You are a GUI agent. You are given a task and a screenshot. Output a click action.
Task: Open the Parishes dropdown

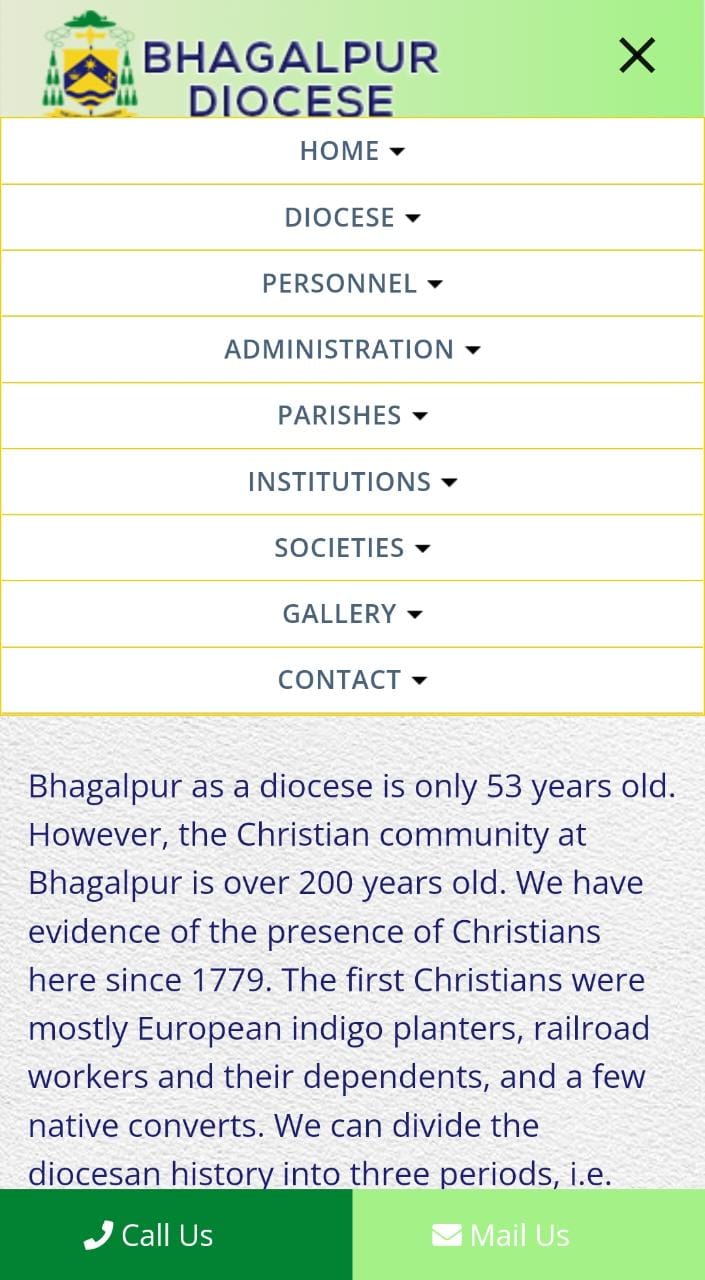pyautogui.click(x=352, y=415)
